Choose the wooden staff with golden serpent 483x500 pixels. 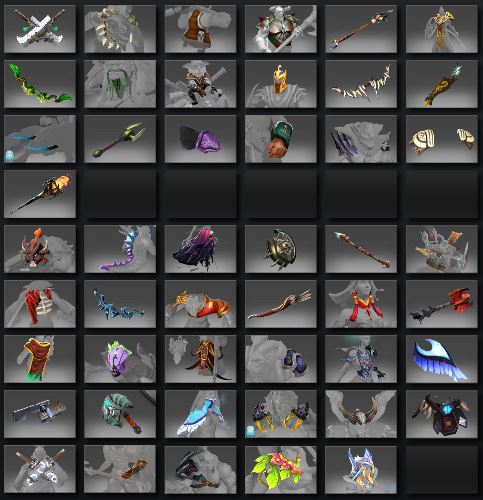coord(442,84)
